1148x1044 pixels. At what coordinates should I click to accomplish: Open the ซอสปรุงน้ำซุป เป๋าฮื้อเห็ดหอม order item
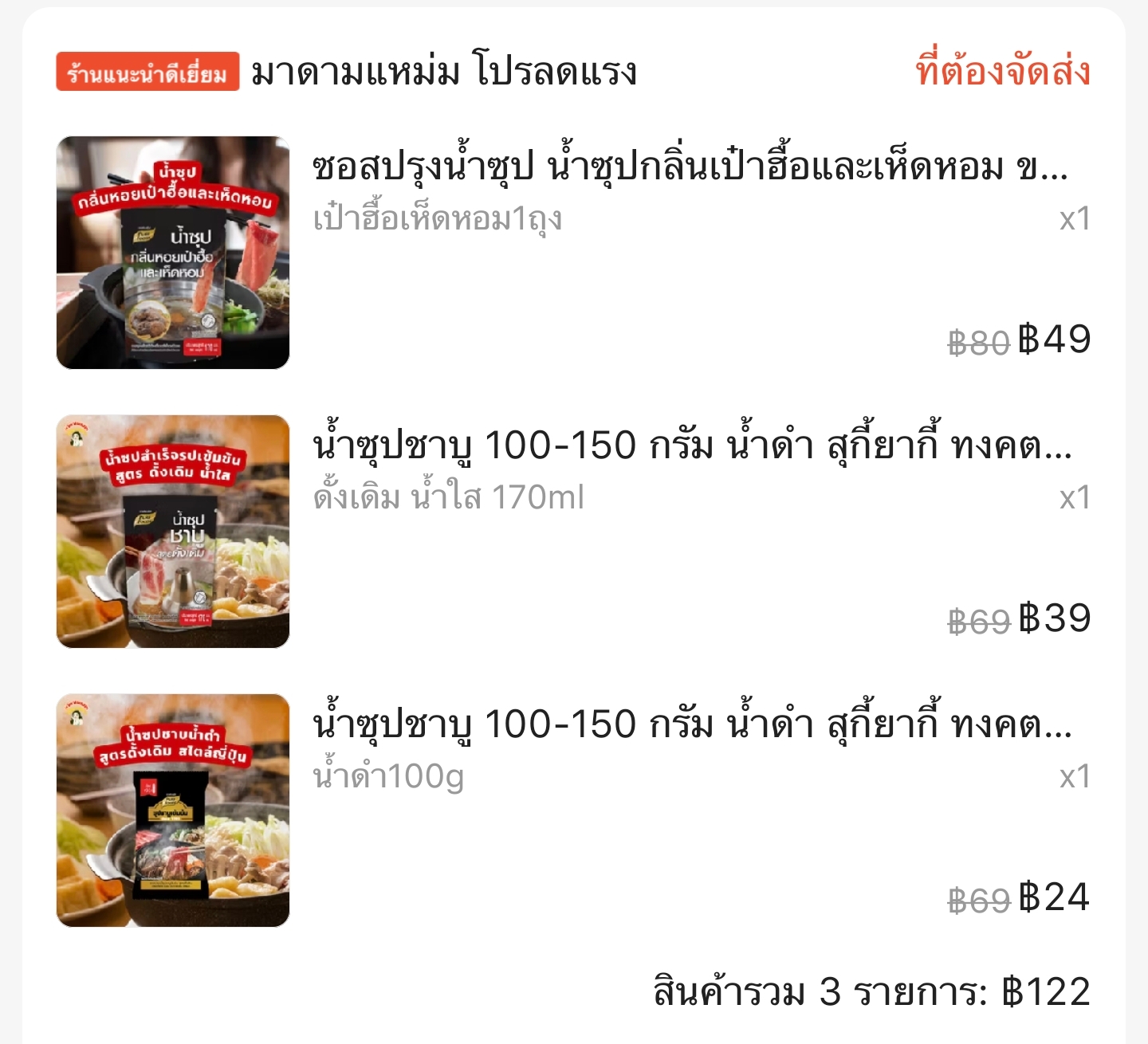point(690,168)
